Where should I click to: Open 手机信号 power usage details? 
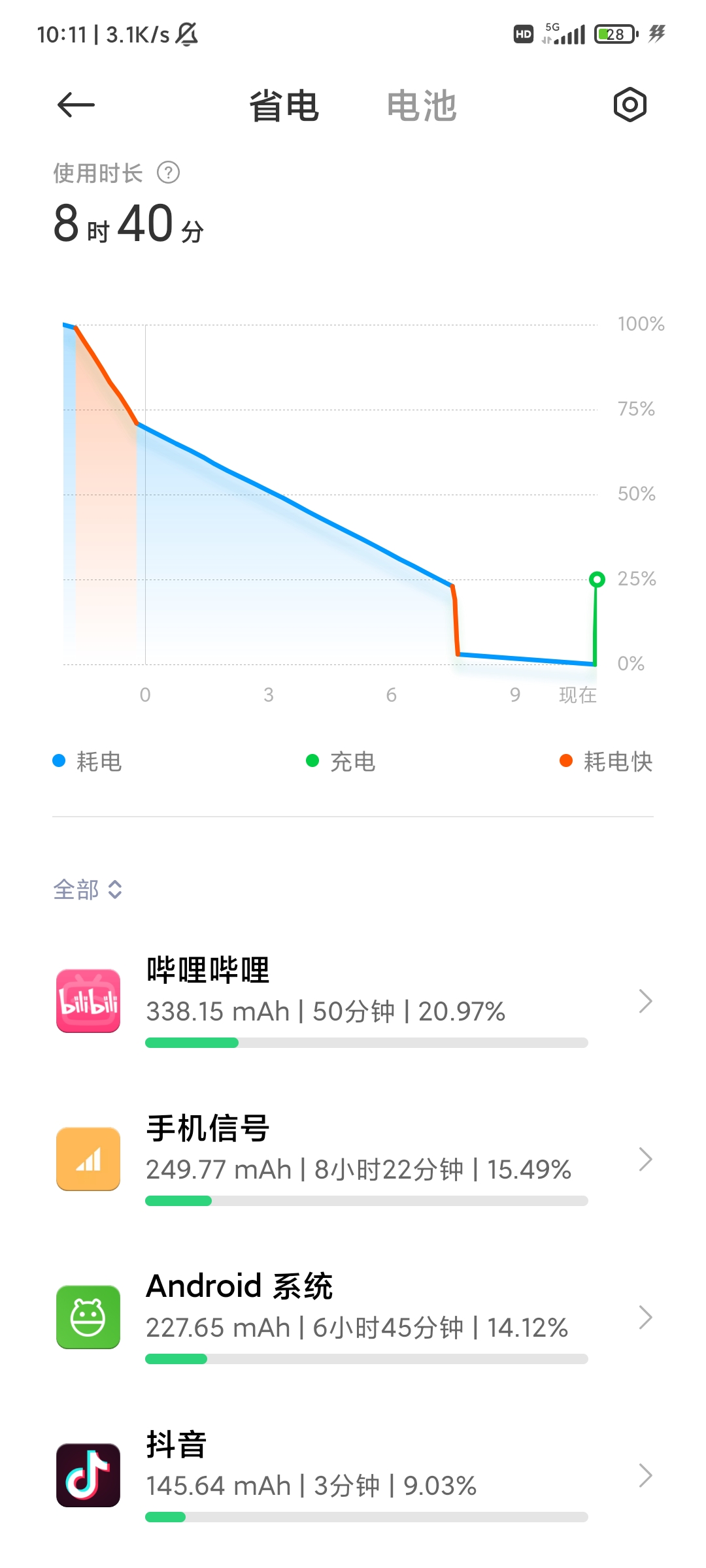click(x=353, y=1159)
